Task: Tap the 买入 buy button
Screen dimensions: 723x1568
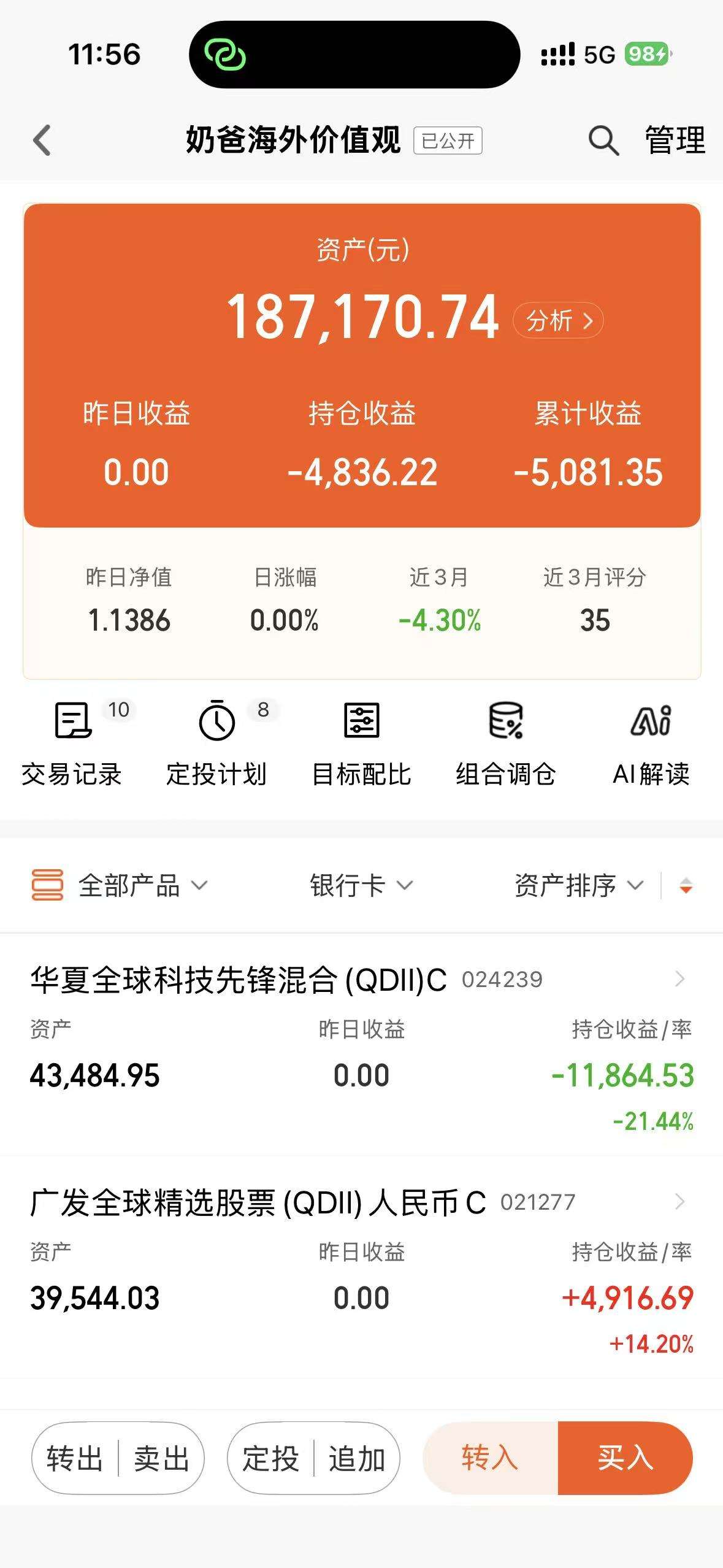Action: 625,1458
